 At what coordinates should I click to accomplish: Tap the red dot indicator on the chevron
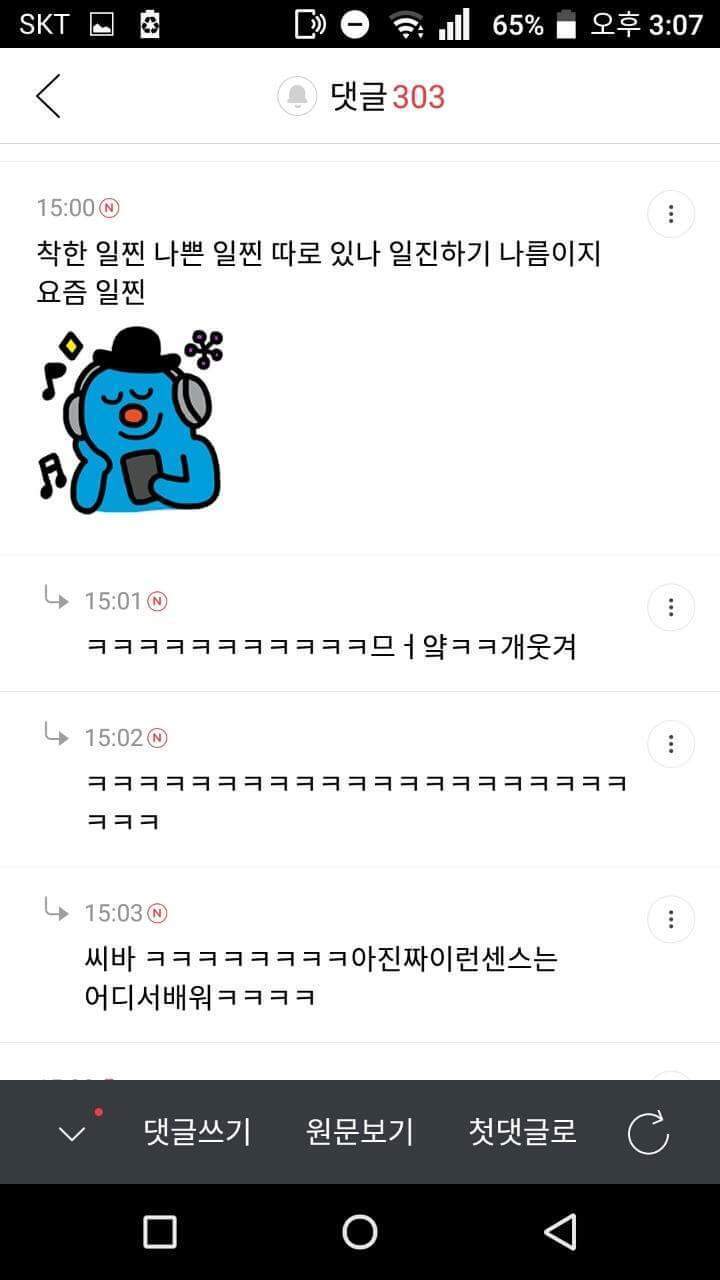tap(99, 1110)
